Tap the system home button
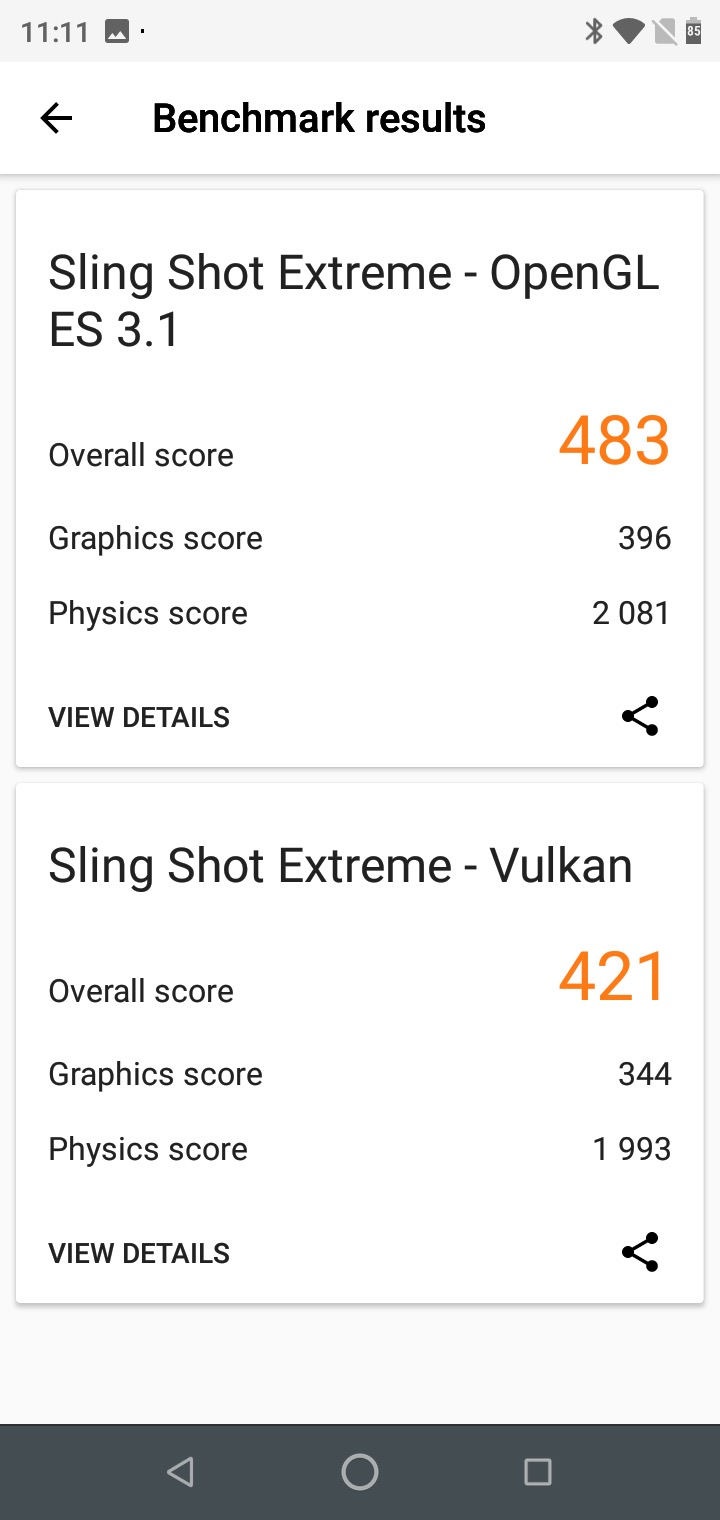This screenshot has height=1520, width=720. (360, 1472)
